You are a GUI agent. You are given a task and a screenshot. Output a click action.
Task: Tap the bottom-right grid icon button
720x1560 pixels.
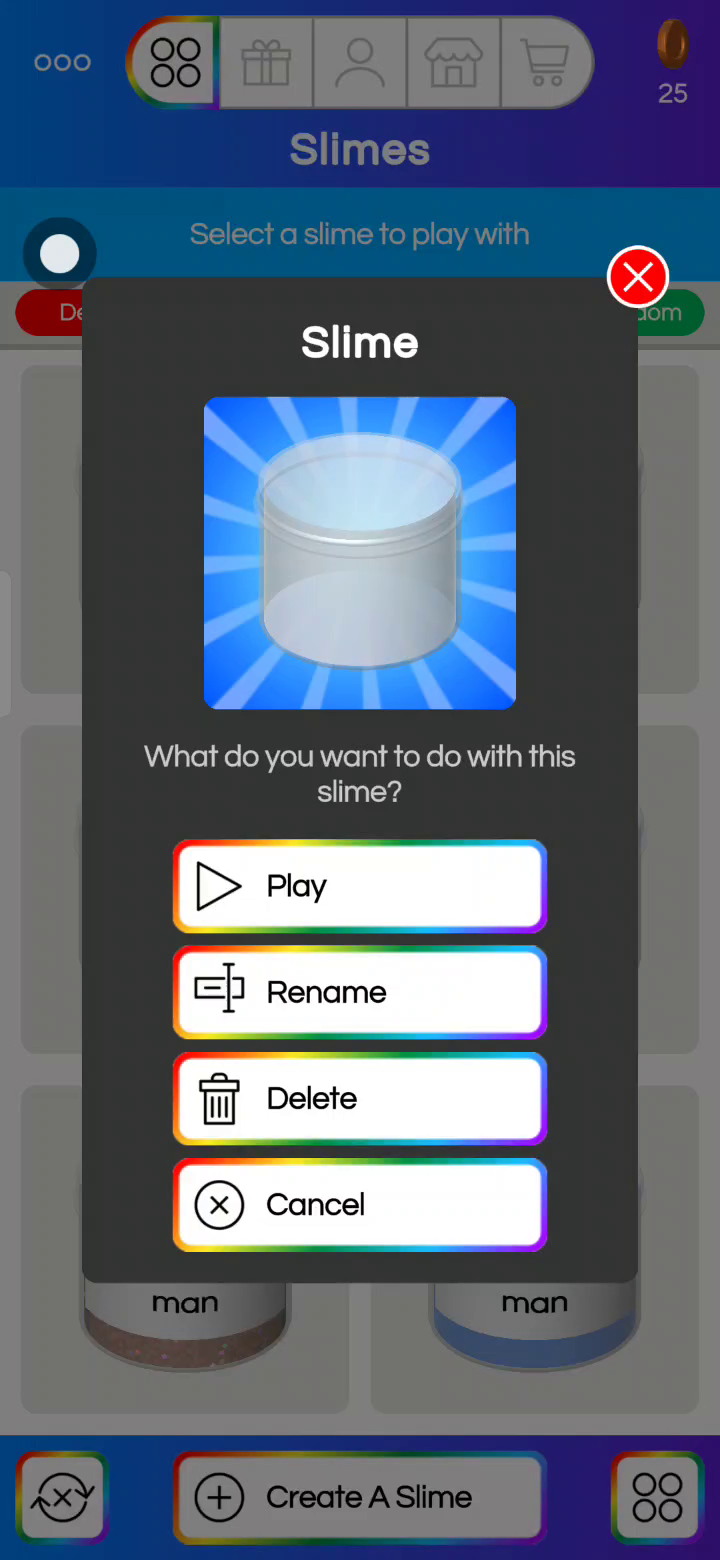[657, 1497]
